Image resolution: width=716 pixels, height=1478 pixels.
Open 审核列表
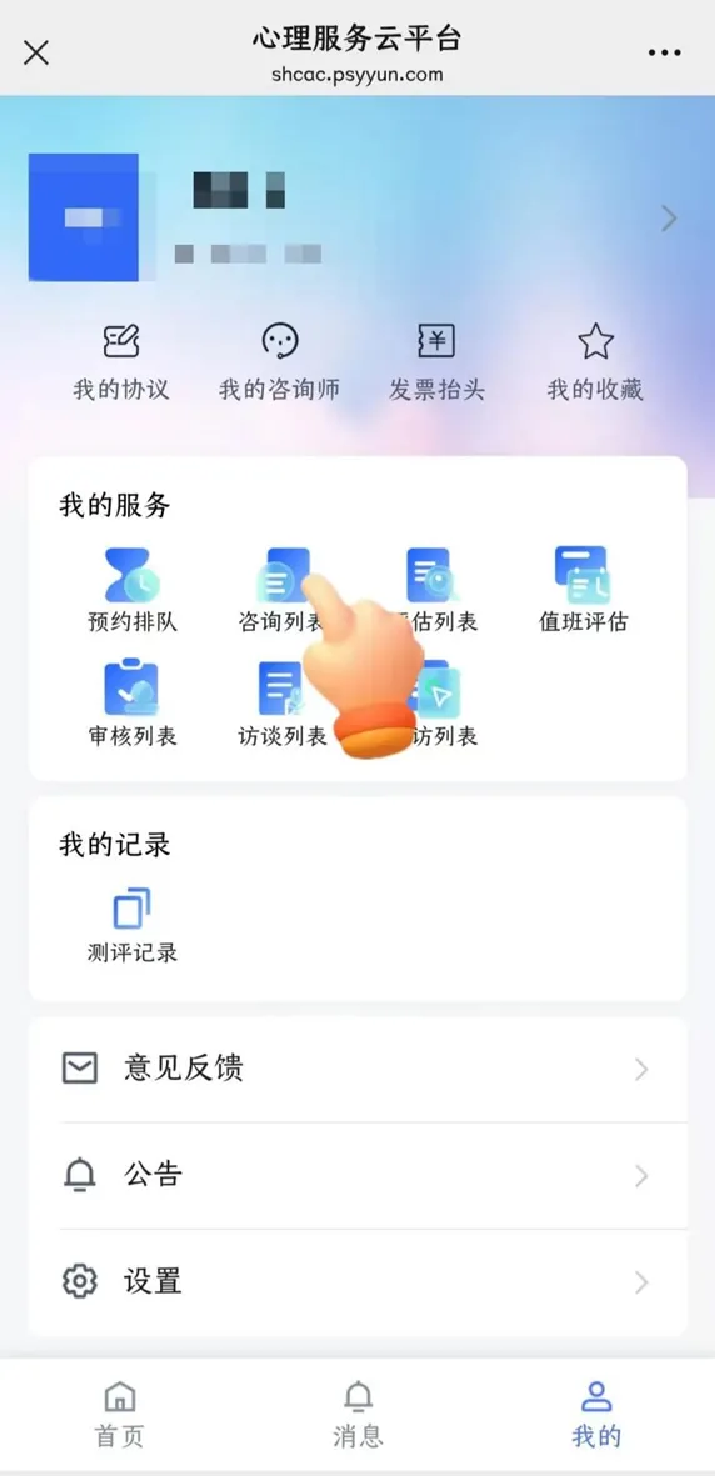click(x=132, y=704)
